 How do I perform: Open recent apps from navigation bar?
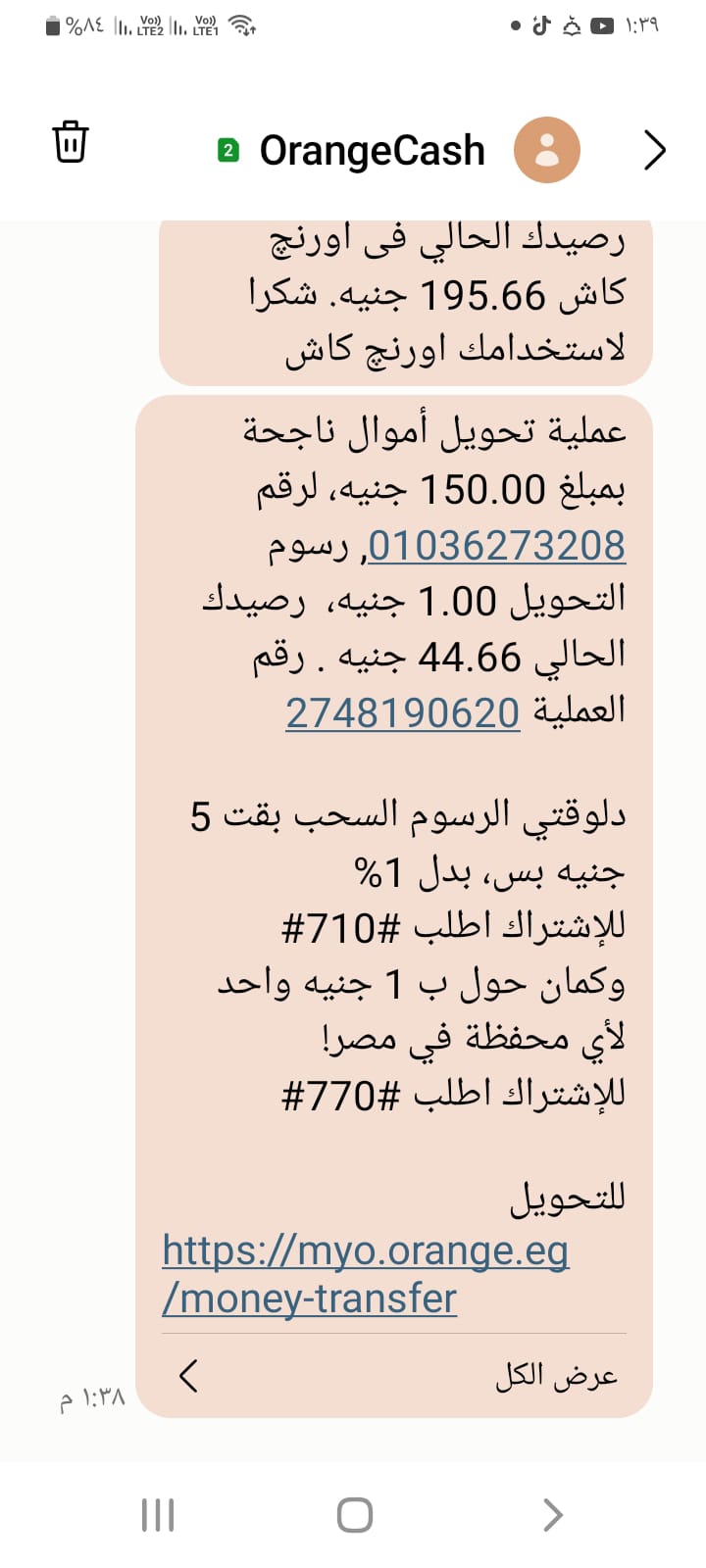click(x=158, y=1514)
